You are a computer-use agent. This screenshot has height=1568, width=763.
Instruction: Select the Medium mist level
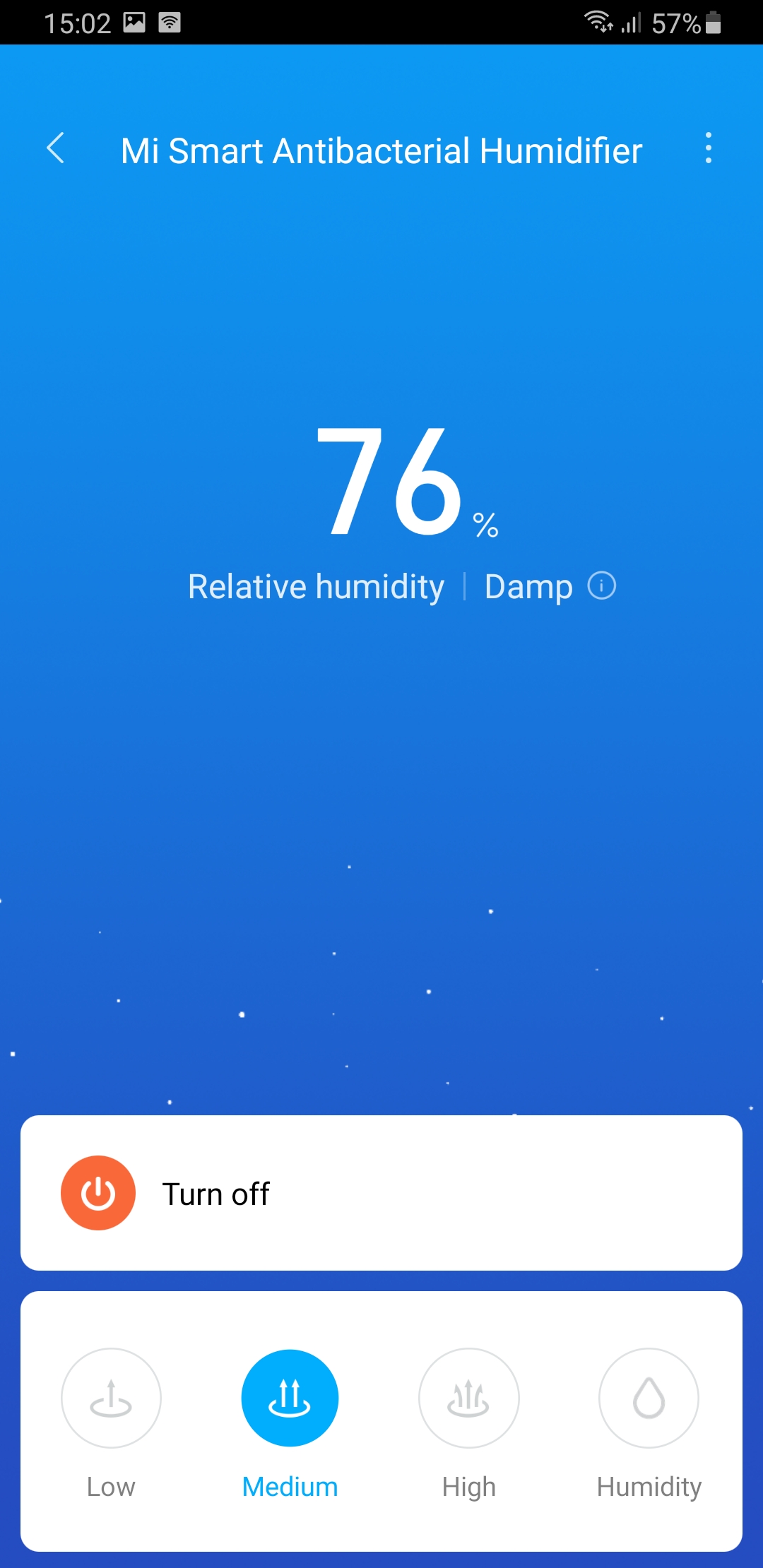point(290,1398)
